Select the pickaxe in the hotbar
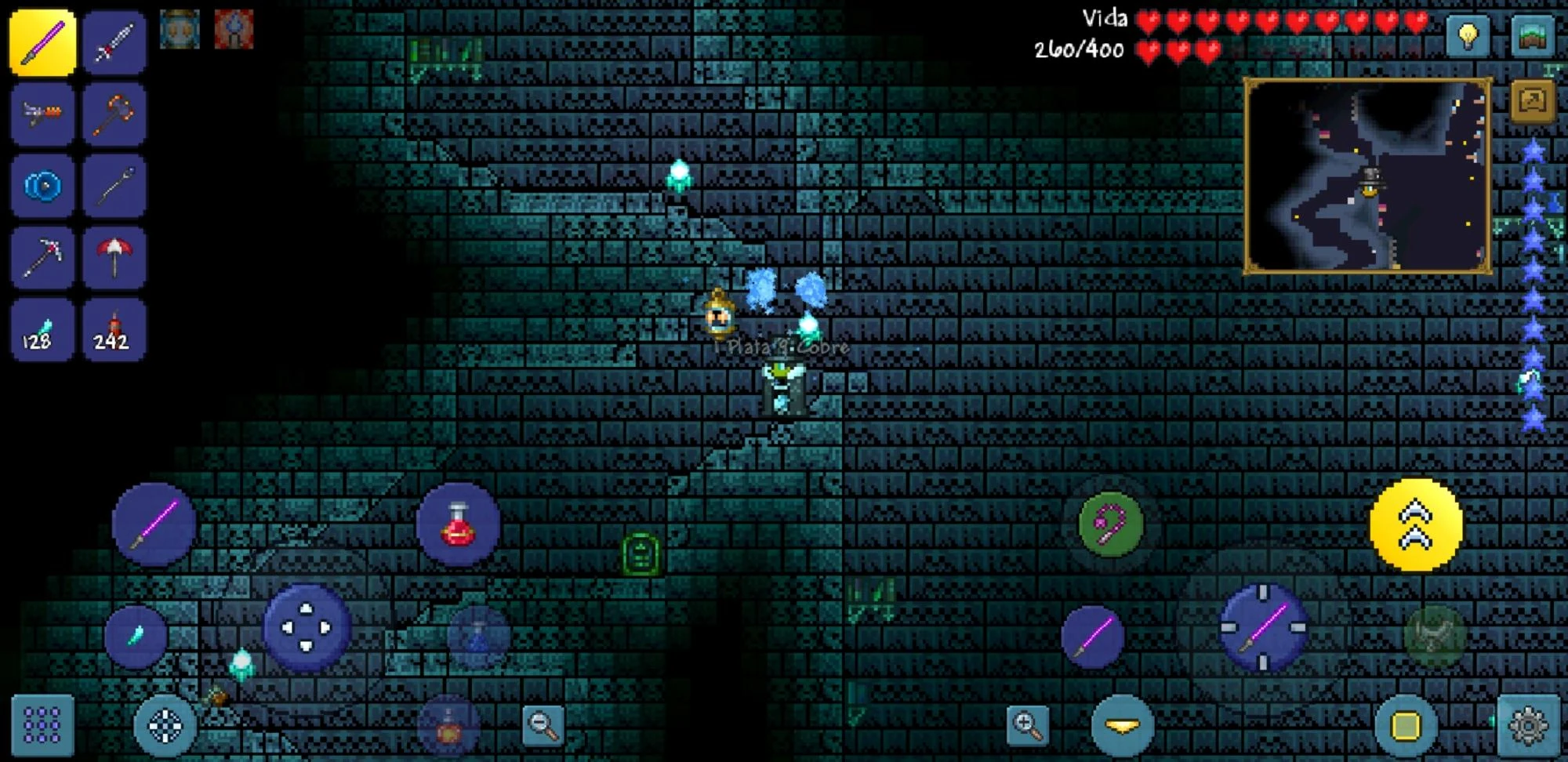Viewport: 1568px width, 762px height. [42, 258]
